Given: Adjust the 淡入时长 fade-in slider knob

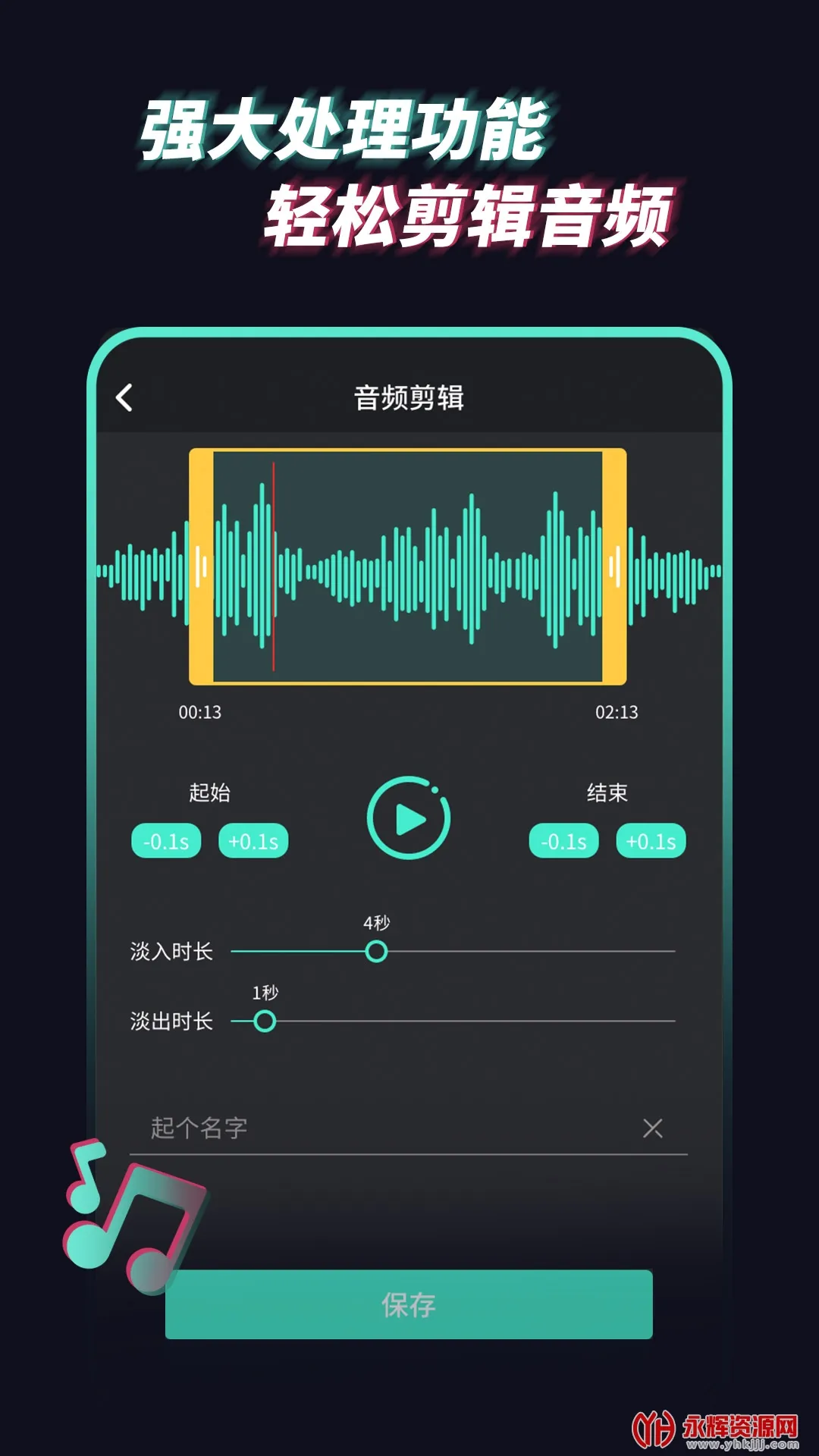Looking at the screenshot, I should (x=376, y=950).
